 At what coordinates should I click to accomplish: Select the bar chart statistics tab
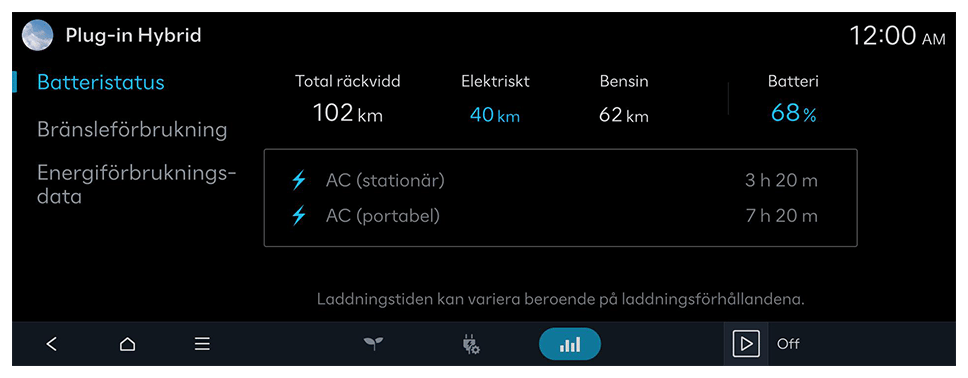tap(570, 344)
